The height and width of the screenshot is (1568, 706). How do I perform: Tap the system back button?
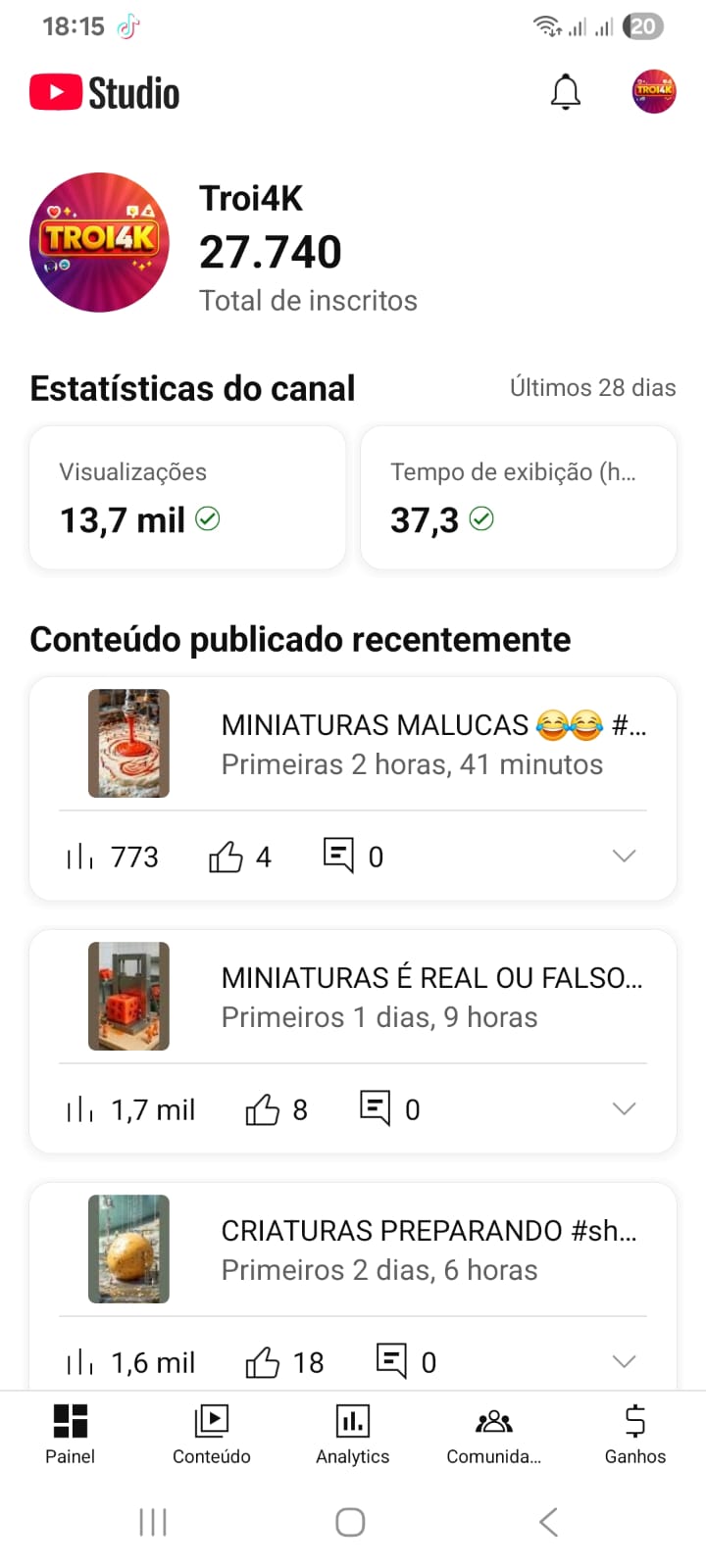click(549, 1522)
